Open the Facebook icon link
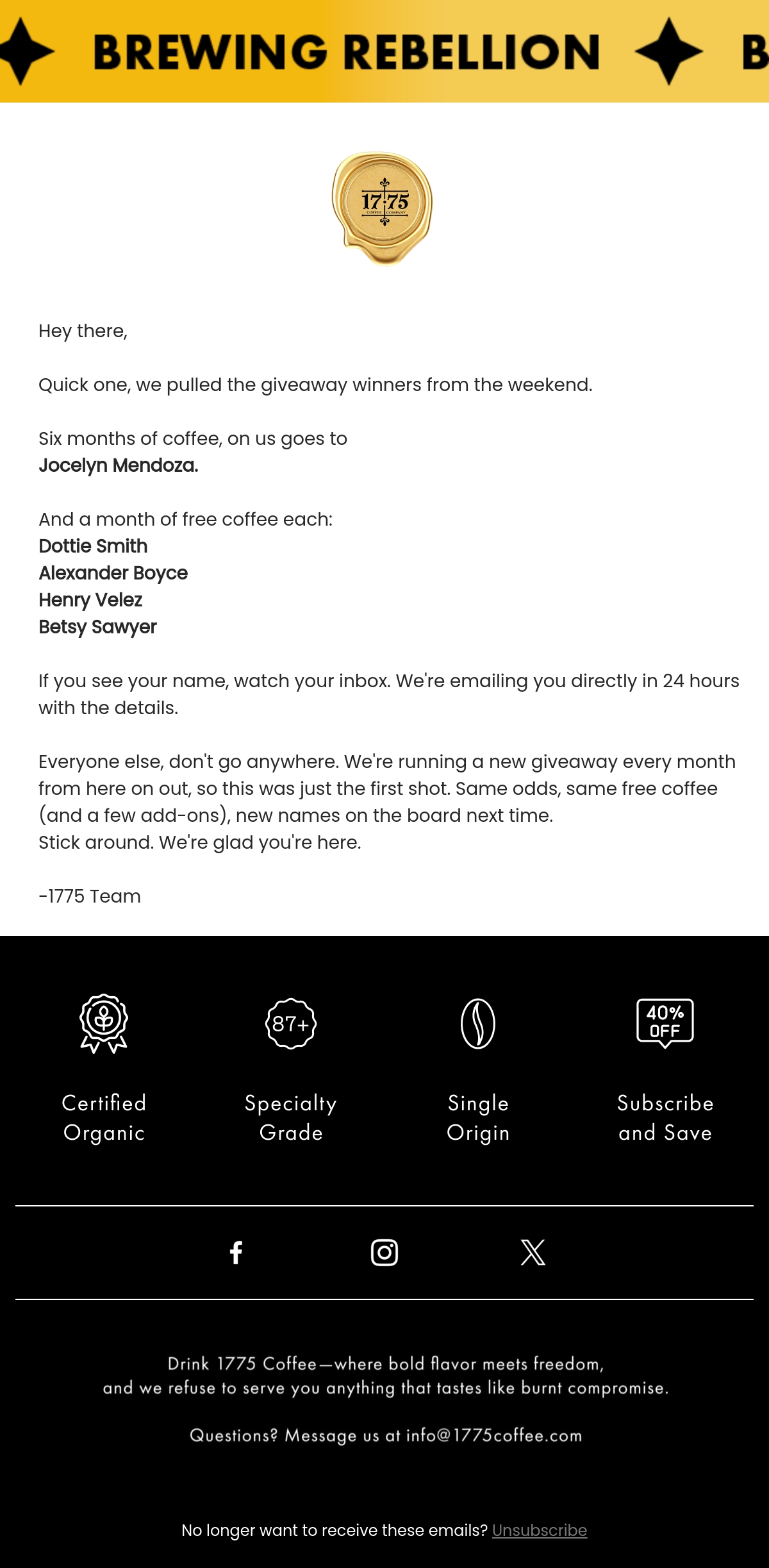 pos(236,1252)
